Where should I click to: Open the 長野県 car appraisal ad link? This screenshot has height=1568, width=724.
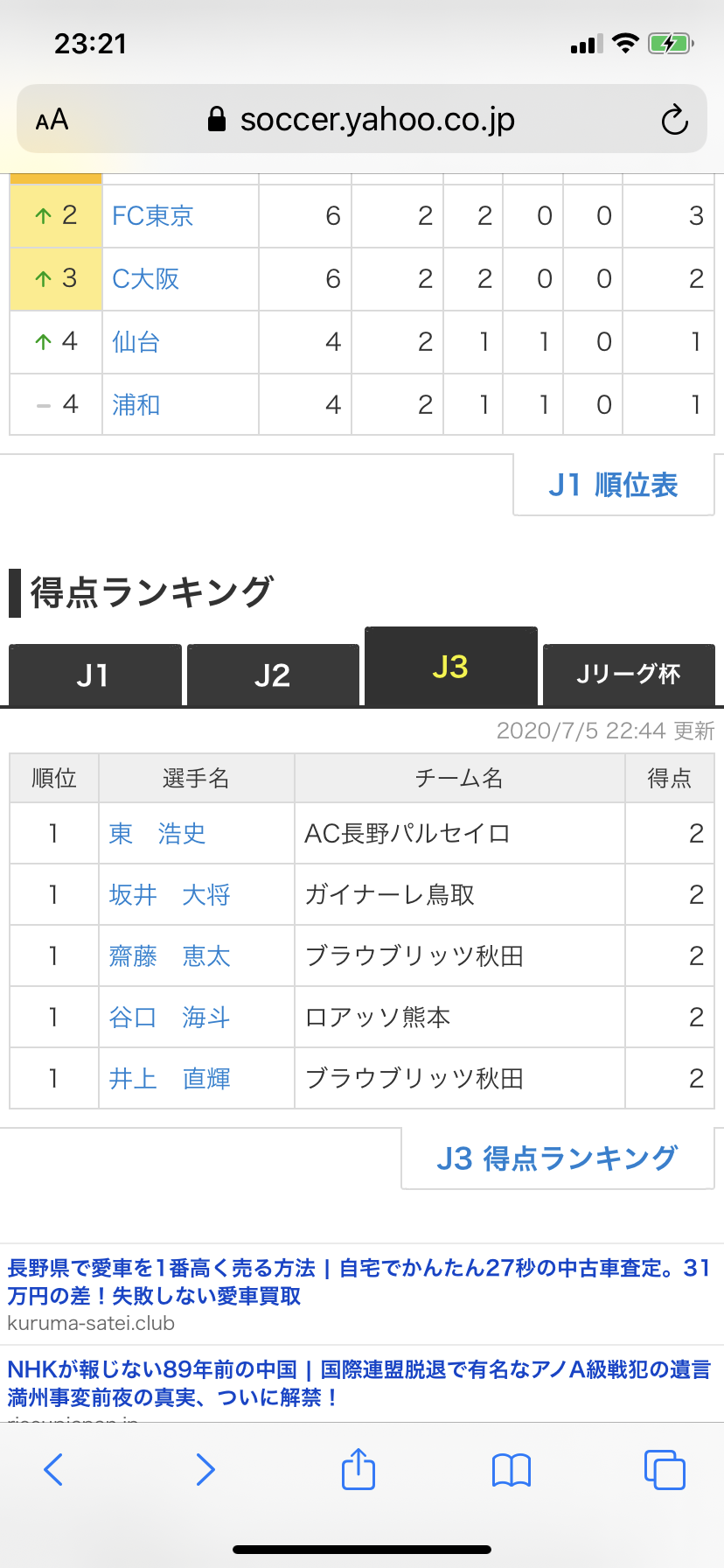click(359, 1282)
